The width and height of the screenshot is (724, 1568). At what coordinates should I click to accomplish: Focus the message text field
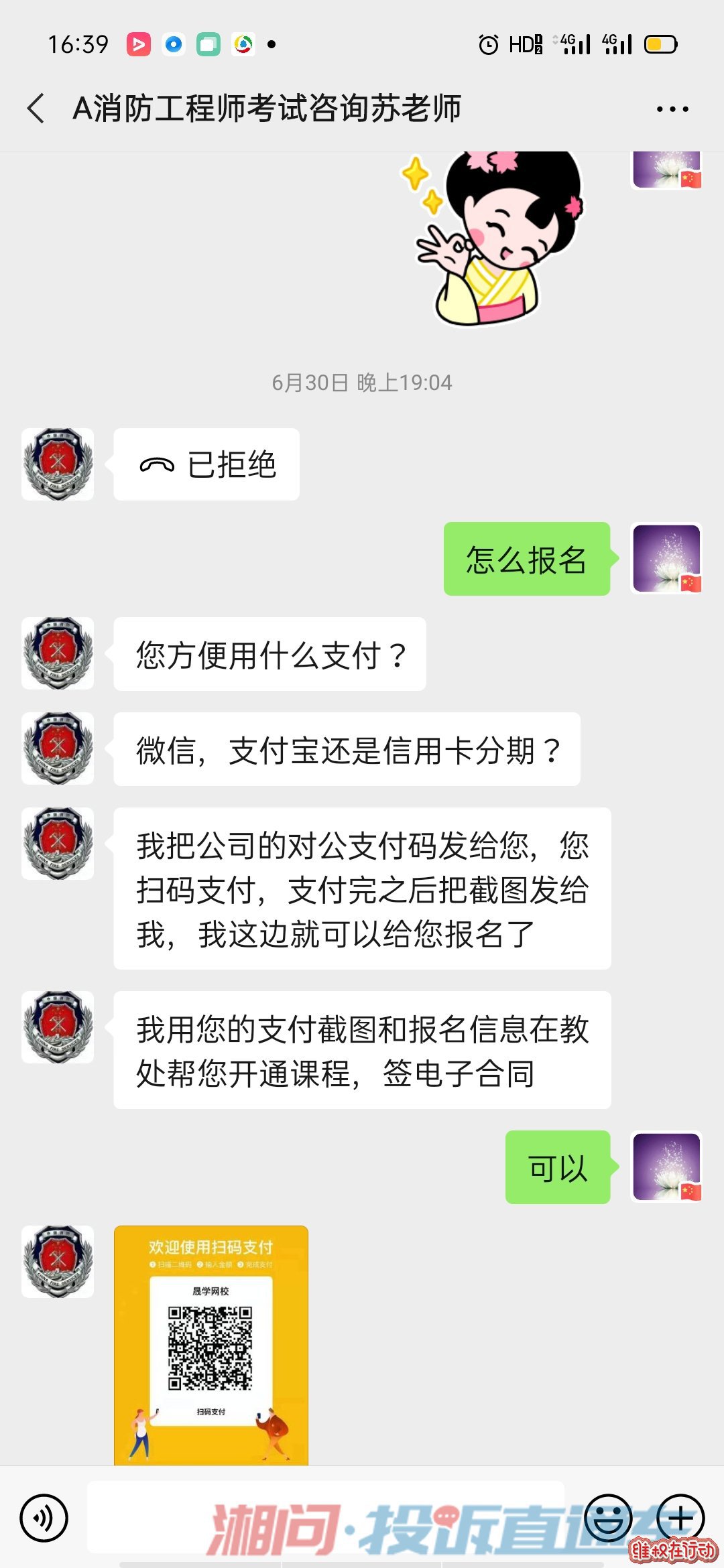(x=326, y=1518)
